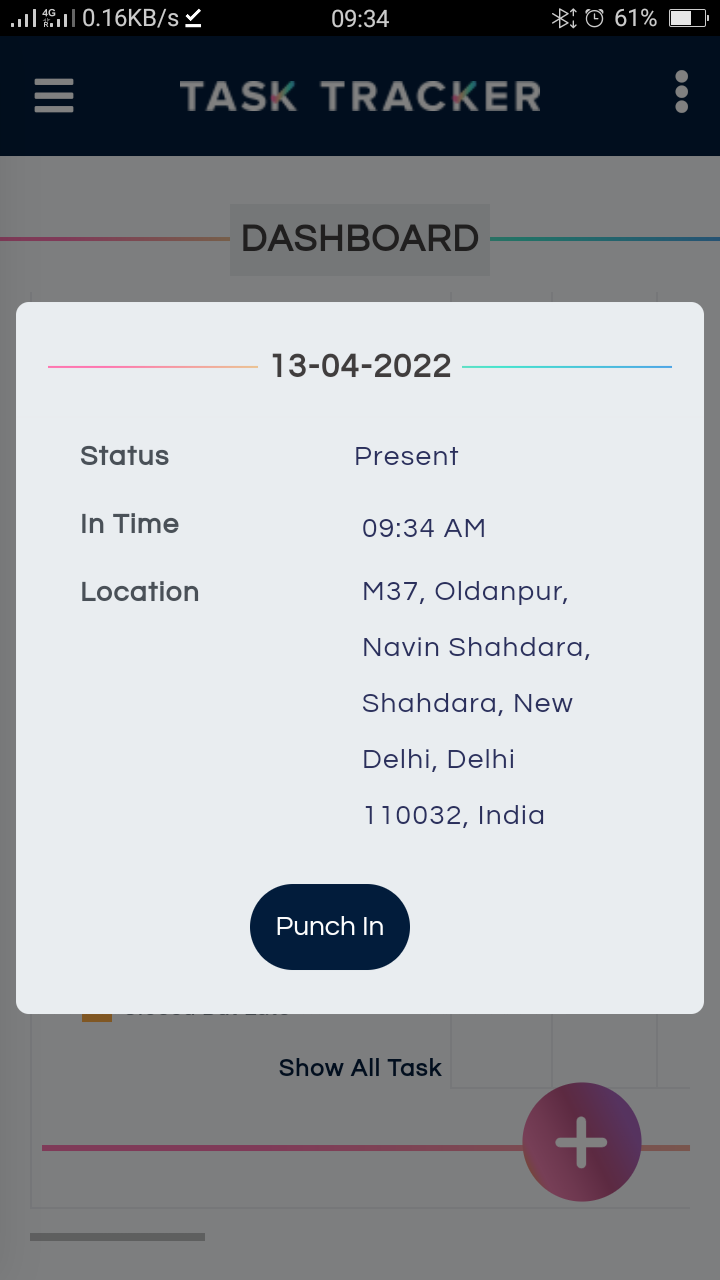720x1280 pixels.
Task: Tap the Punch In button
Action: 330,926
